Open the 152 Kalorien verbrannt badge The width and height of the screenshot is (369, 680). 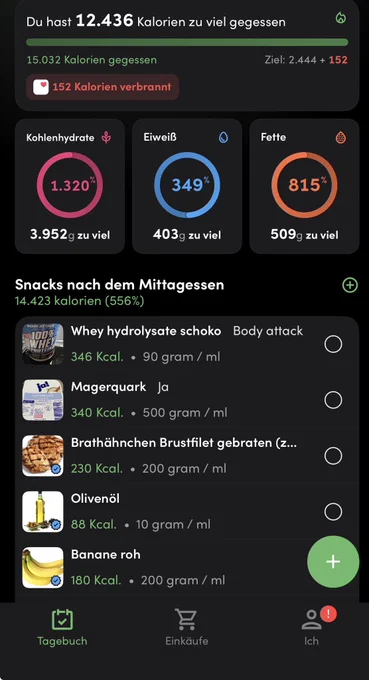pyautogui.click(x=102, y=87)
